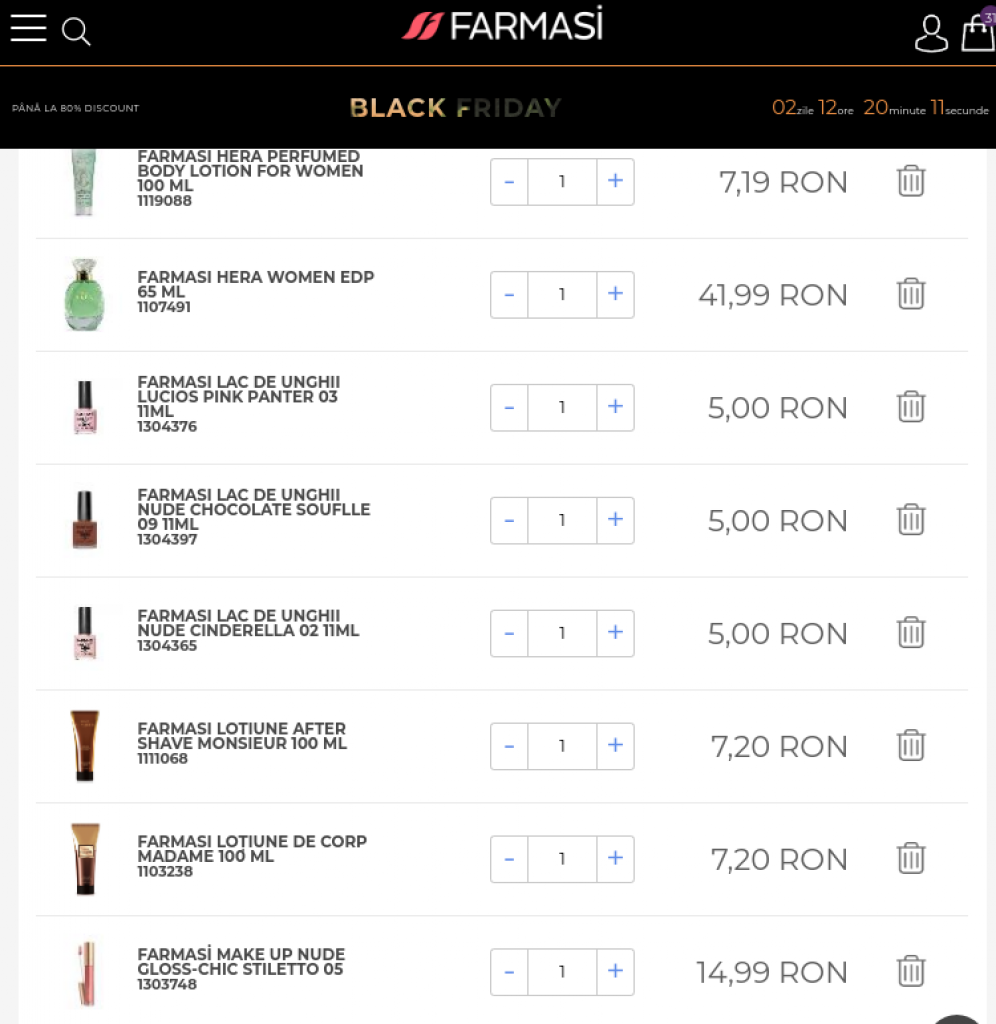996x1024 pixels.
Task: Decrease quantity of Lotiune de Corp Madame
Action: click(509, 859)
